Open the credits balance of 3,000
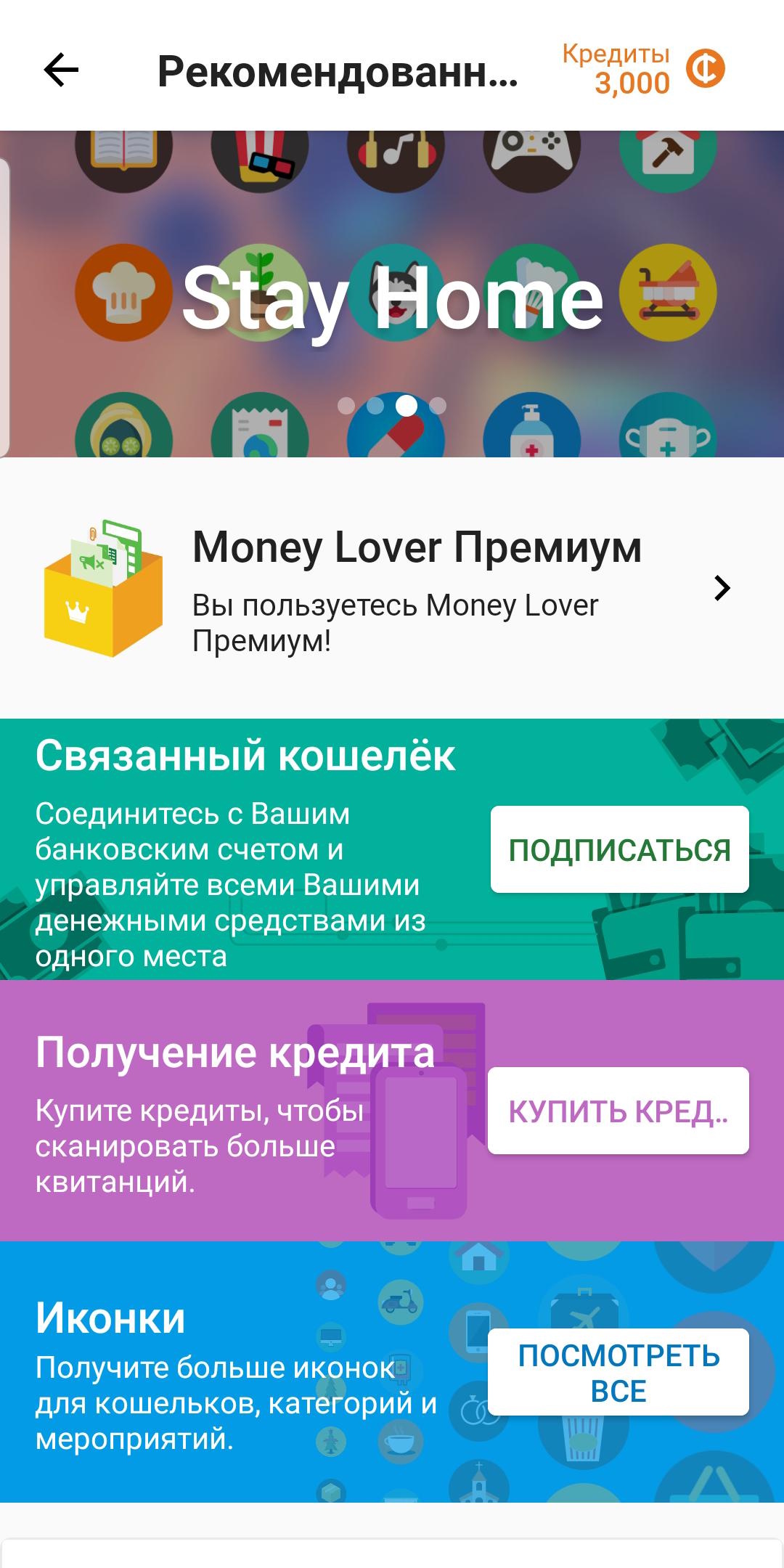Image resolution: width=784 pixels, height=1568 pixels. 642,70
